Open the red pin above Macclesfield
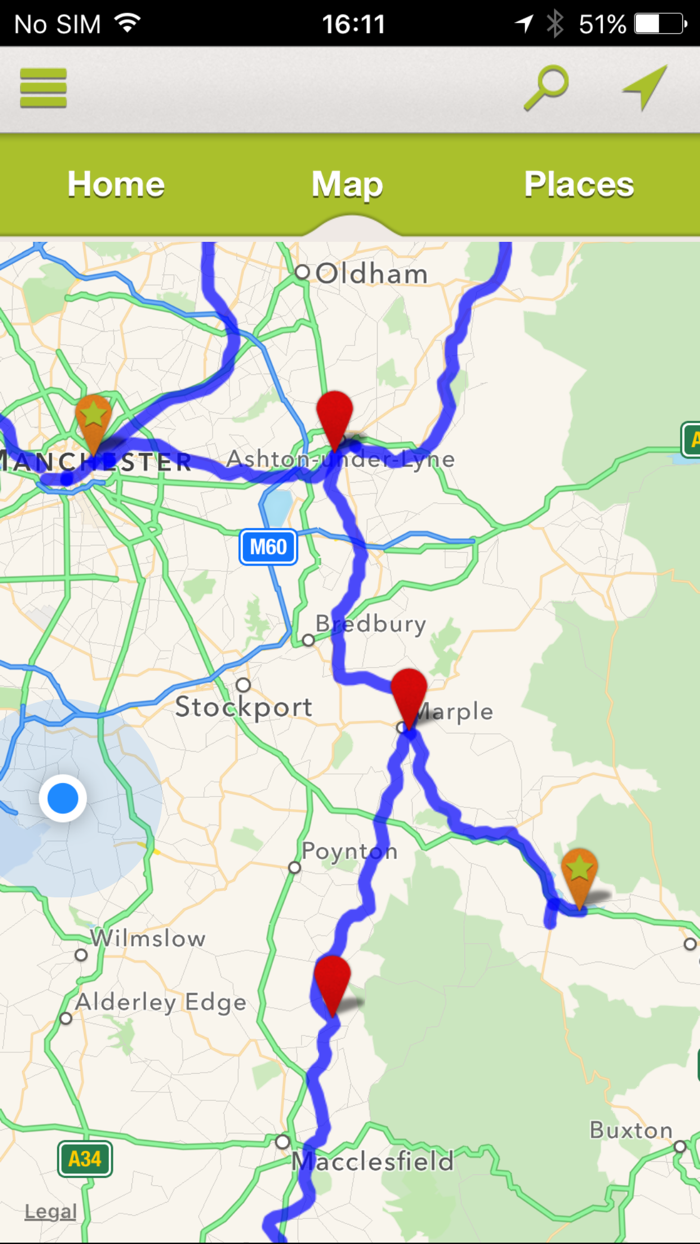 [x=332, y=978]
